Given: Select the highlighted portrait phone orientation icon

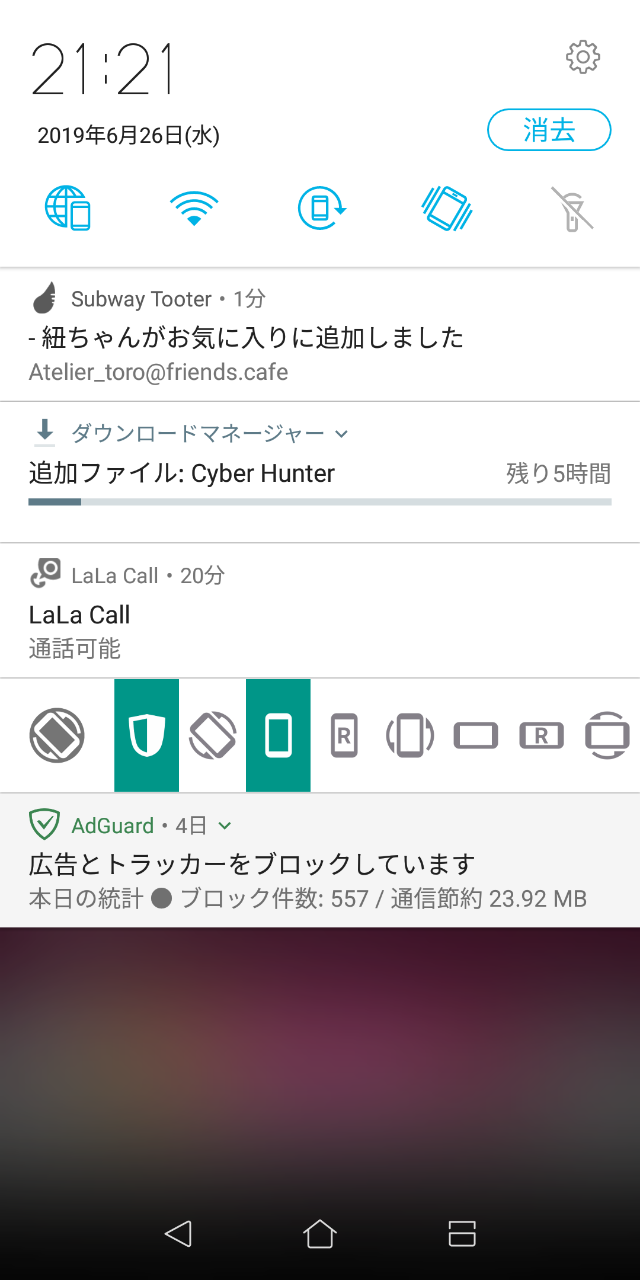Looking at the screenshot, I should click(278, 735).
